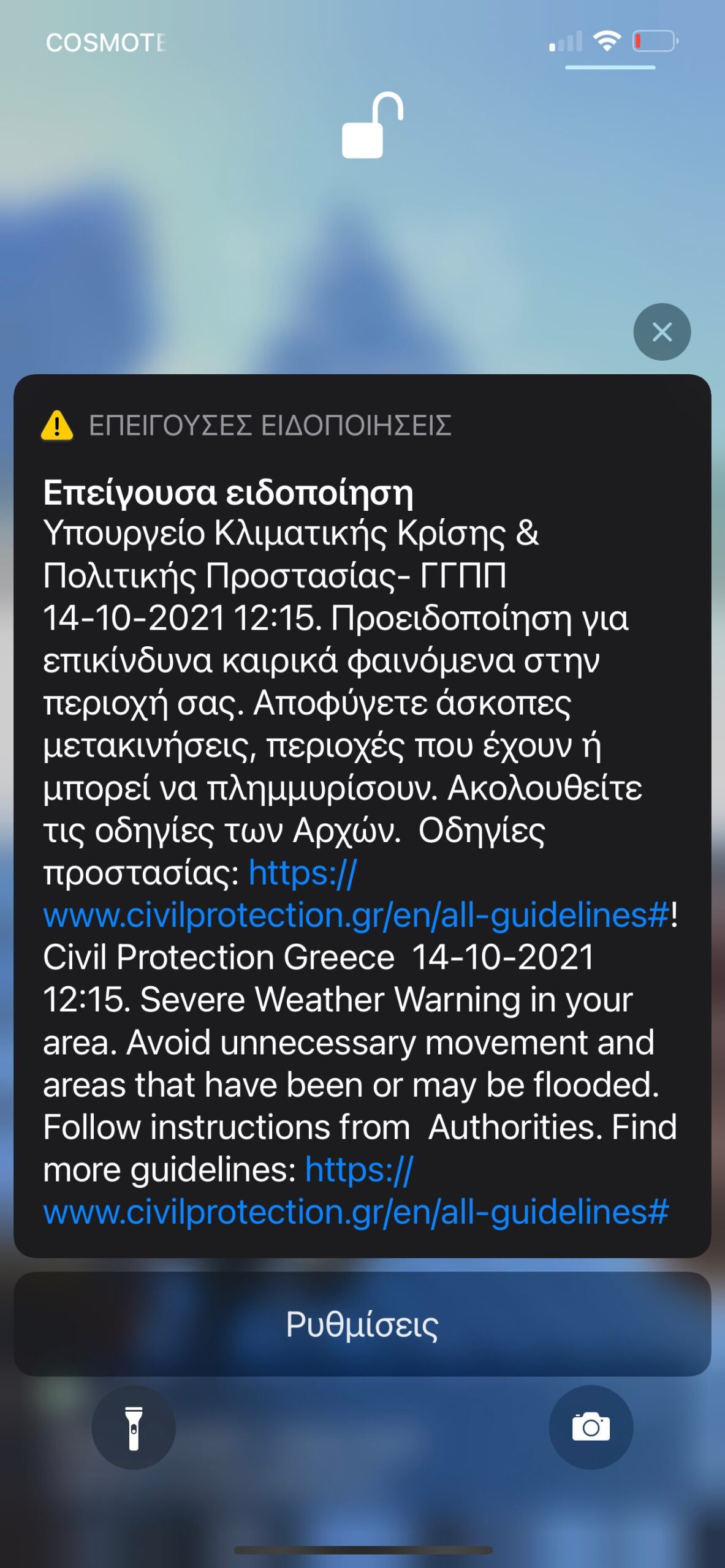Dismiss the emergency alert with the X button
Screen dimensions: 725x1568
(x=662, y=332)
